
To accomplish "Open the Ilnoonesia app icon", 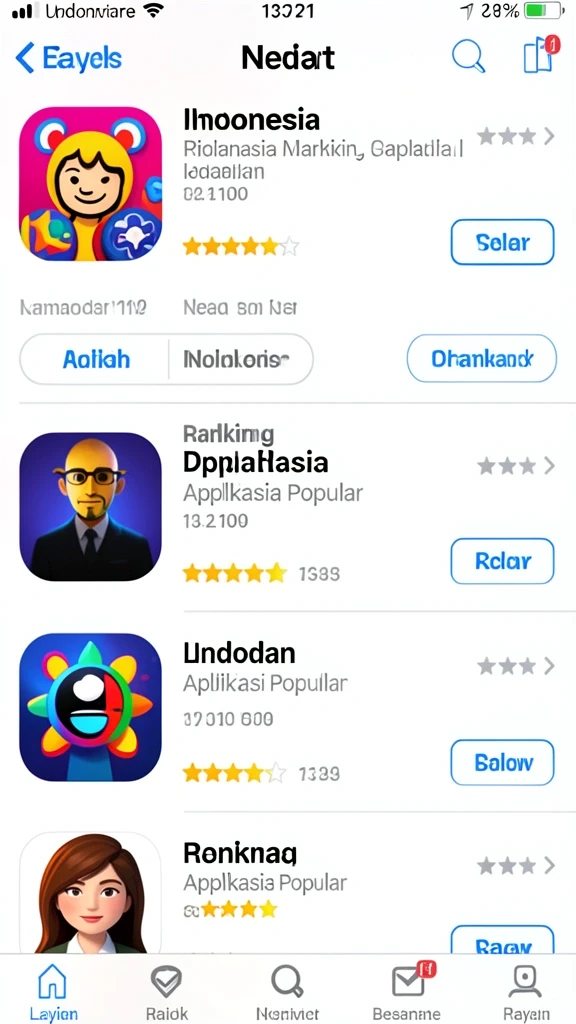I will coord(90,184).
